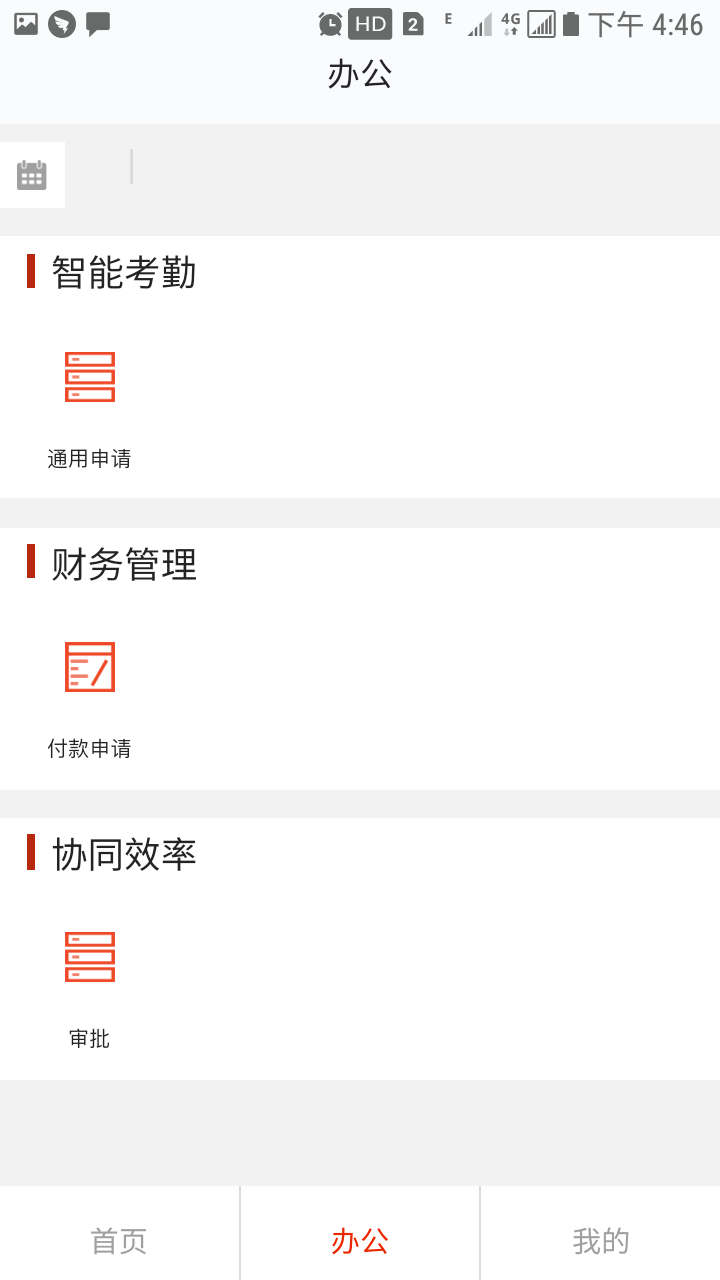Tap the battery status icon
The height and width of the screenshot is (1280, 720).
coord(572,24)
